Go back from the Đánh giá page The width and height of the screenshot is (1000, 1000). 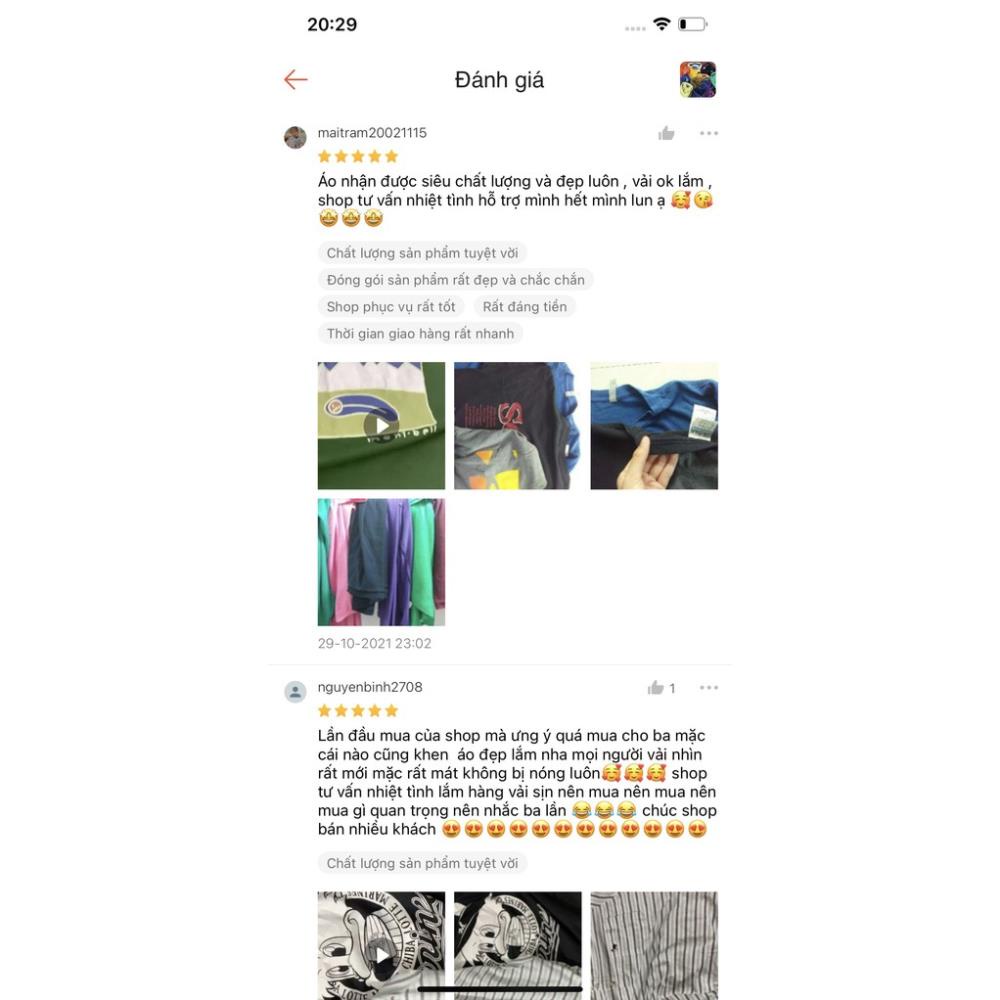point(295,80)
